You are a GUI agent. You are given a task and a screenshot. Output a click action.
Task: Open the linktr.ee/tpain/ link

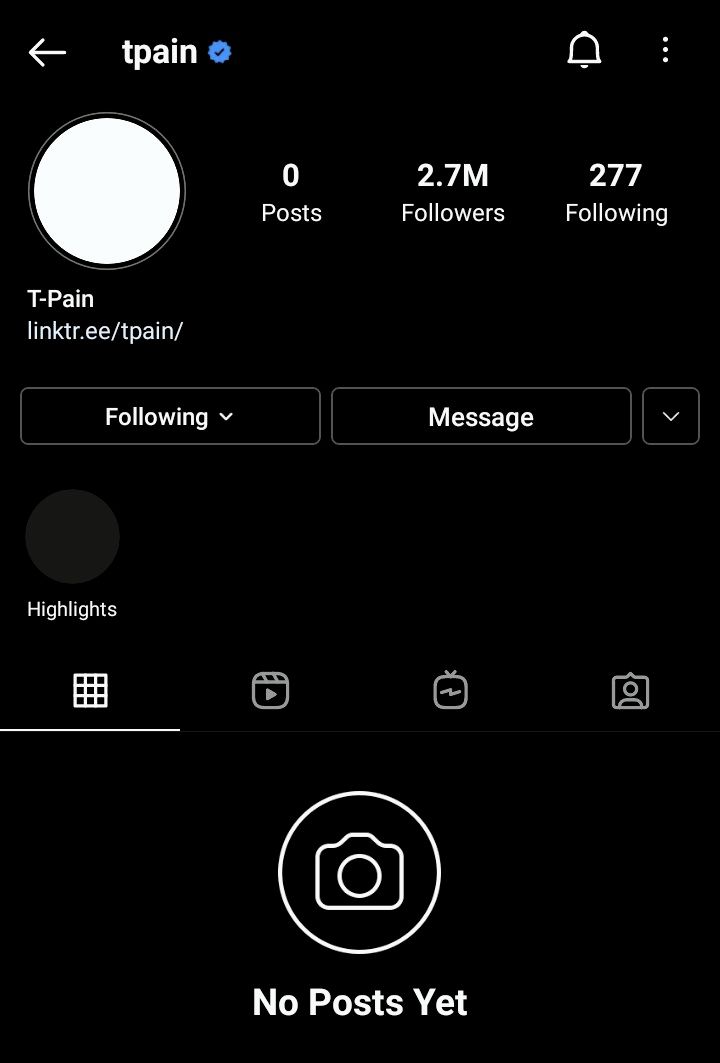(105, 331)
